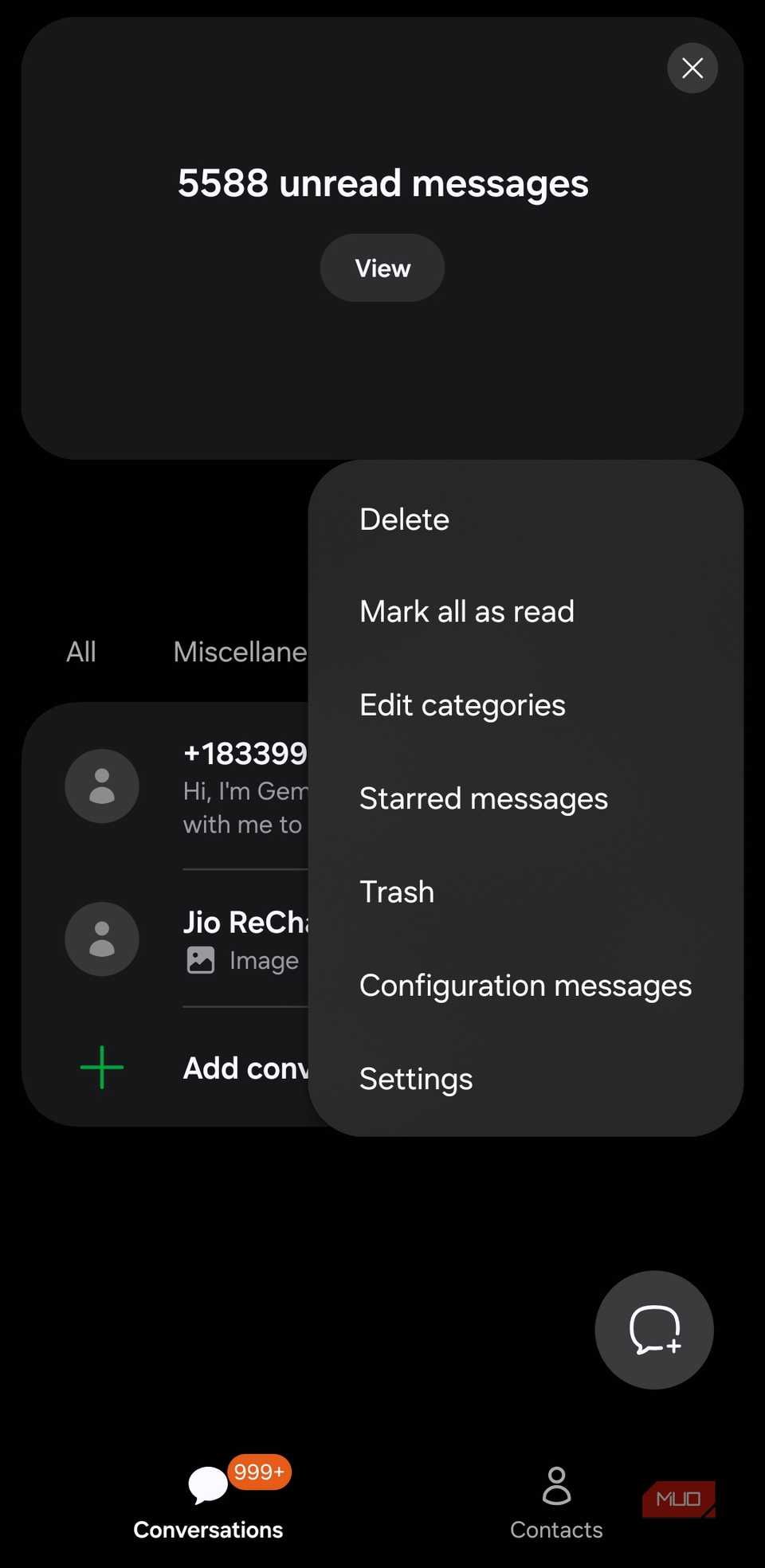
Task: Dismiss the unread messages banner
Action: coord(692,69)
